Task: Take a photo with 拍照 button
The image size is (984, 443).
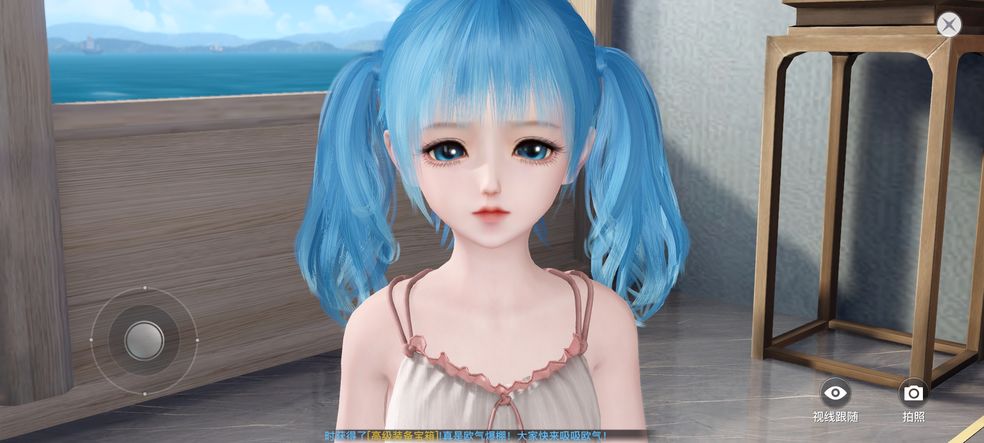Action: 913,393
